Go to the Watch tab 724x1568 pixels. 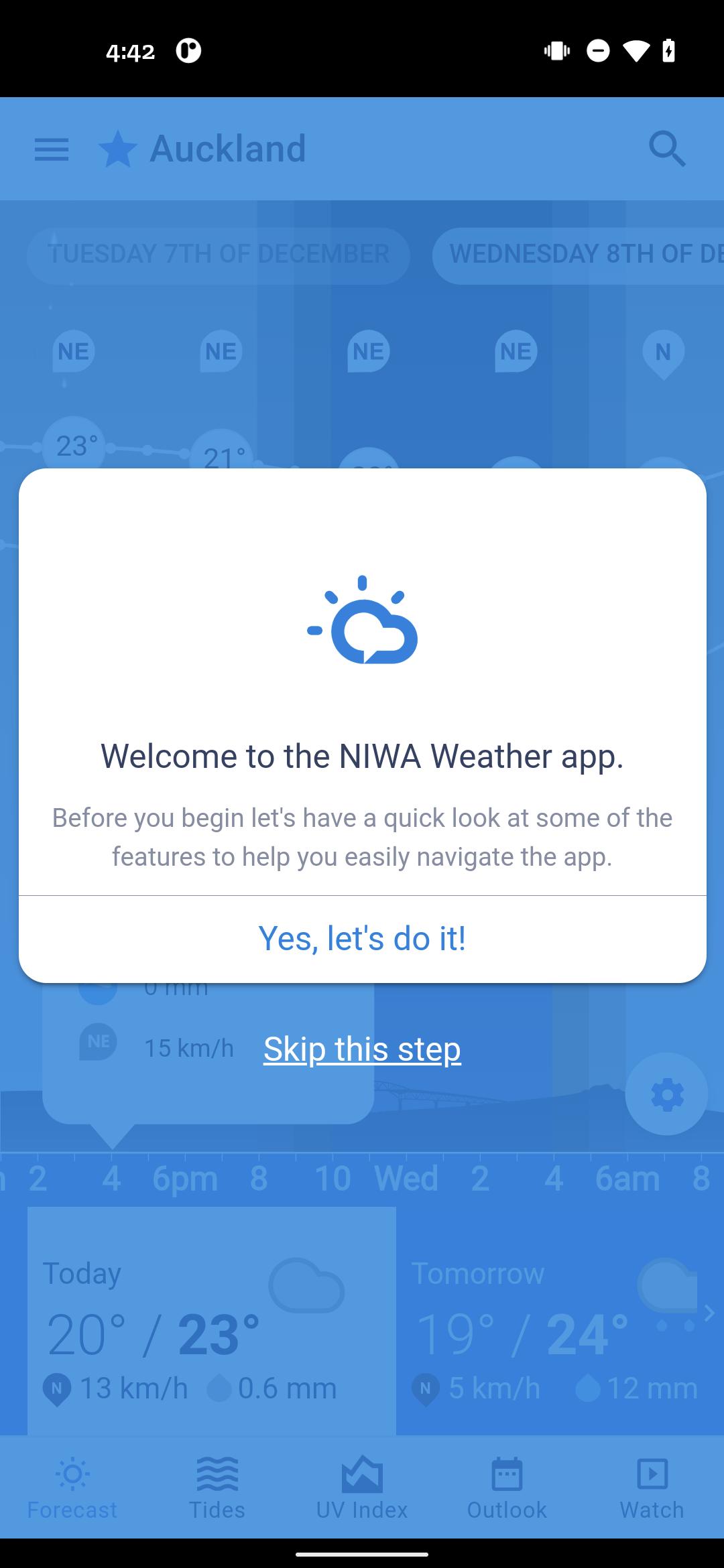pos(652,1488)
